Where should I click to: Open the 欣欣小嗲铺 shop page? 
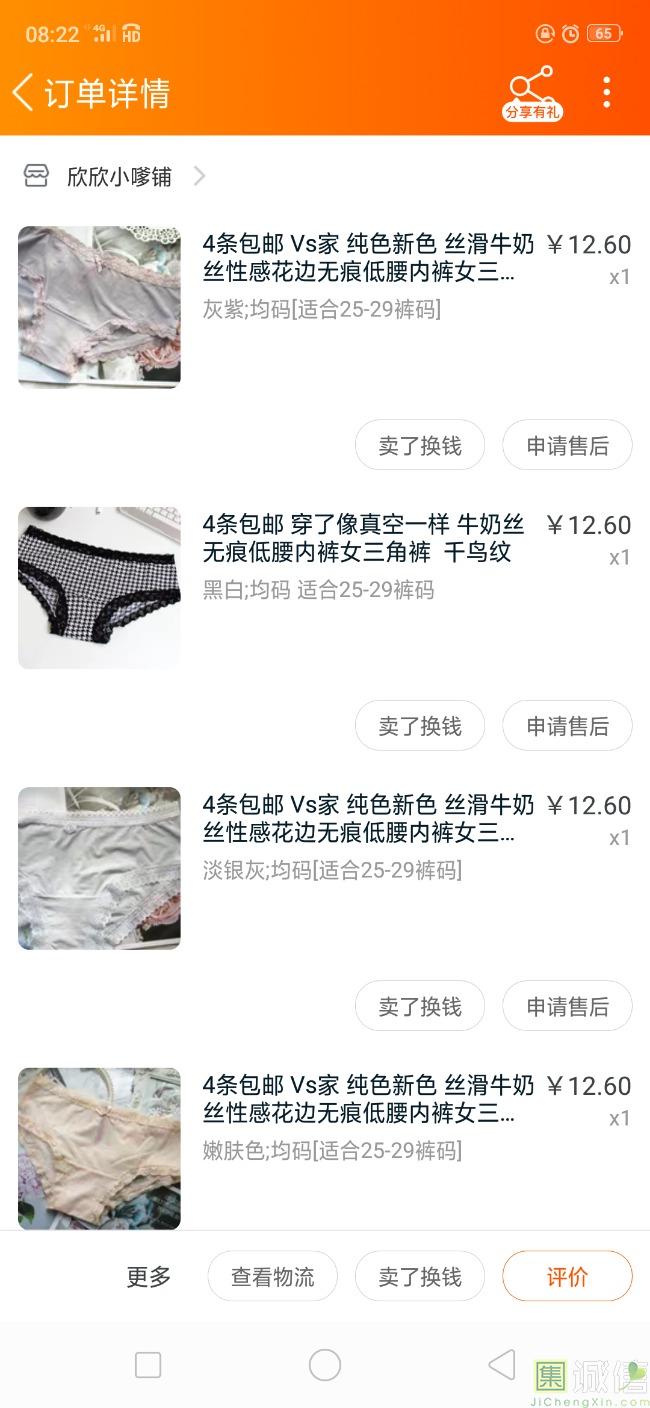point(119,177)
